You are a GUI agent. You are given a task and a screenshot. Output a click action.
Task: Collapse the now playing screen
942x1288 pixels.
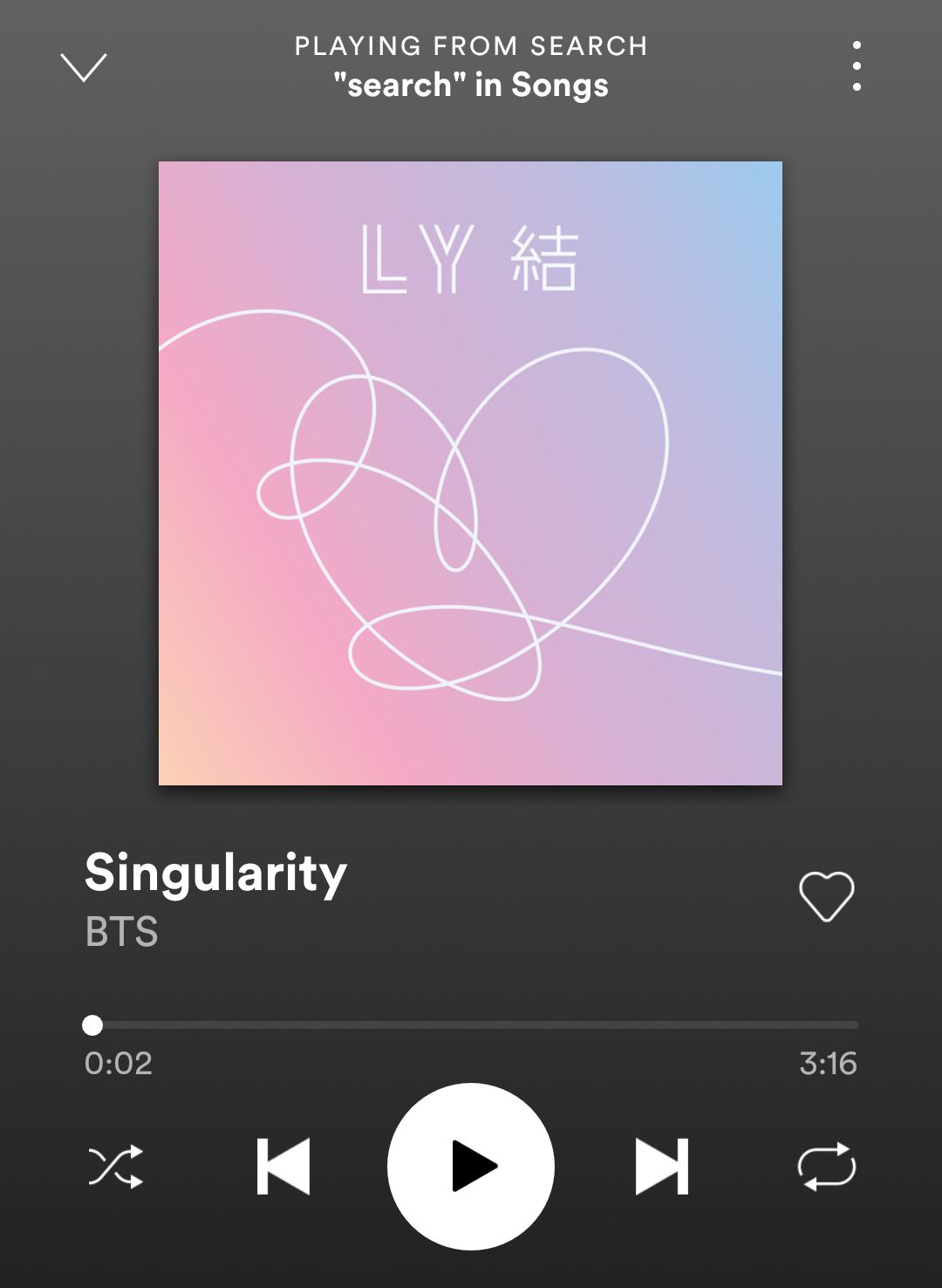click(84, 67)
